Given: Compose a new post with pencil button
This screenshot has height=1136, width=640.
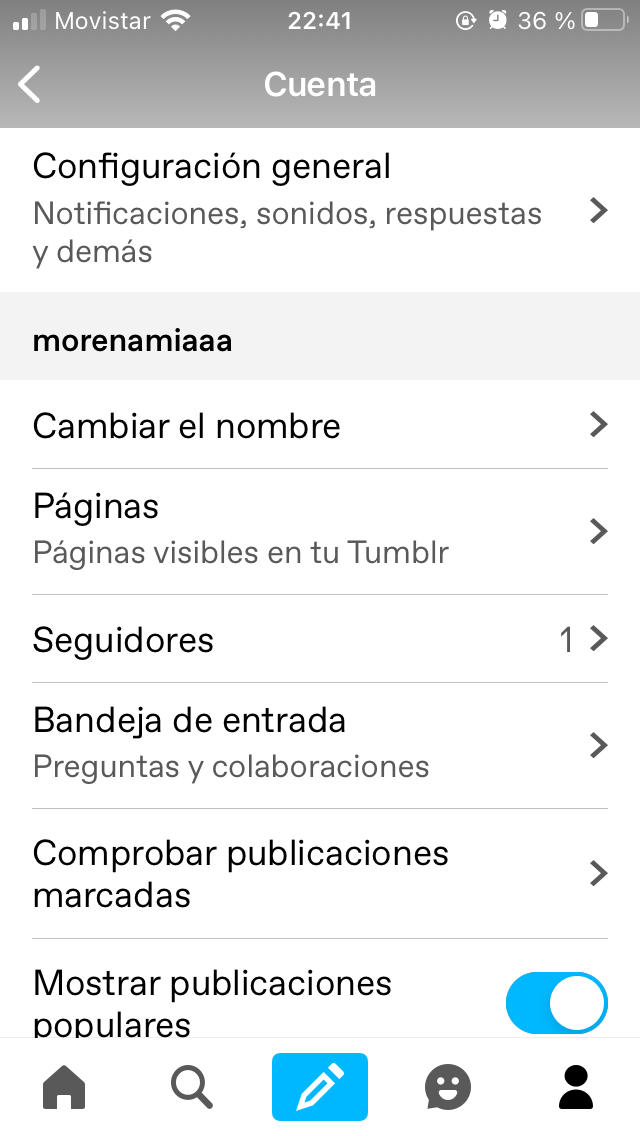Looking at the screenshot, I should [320, 1087].
